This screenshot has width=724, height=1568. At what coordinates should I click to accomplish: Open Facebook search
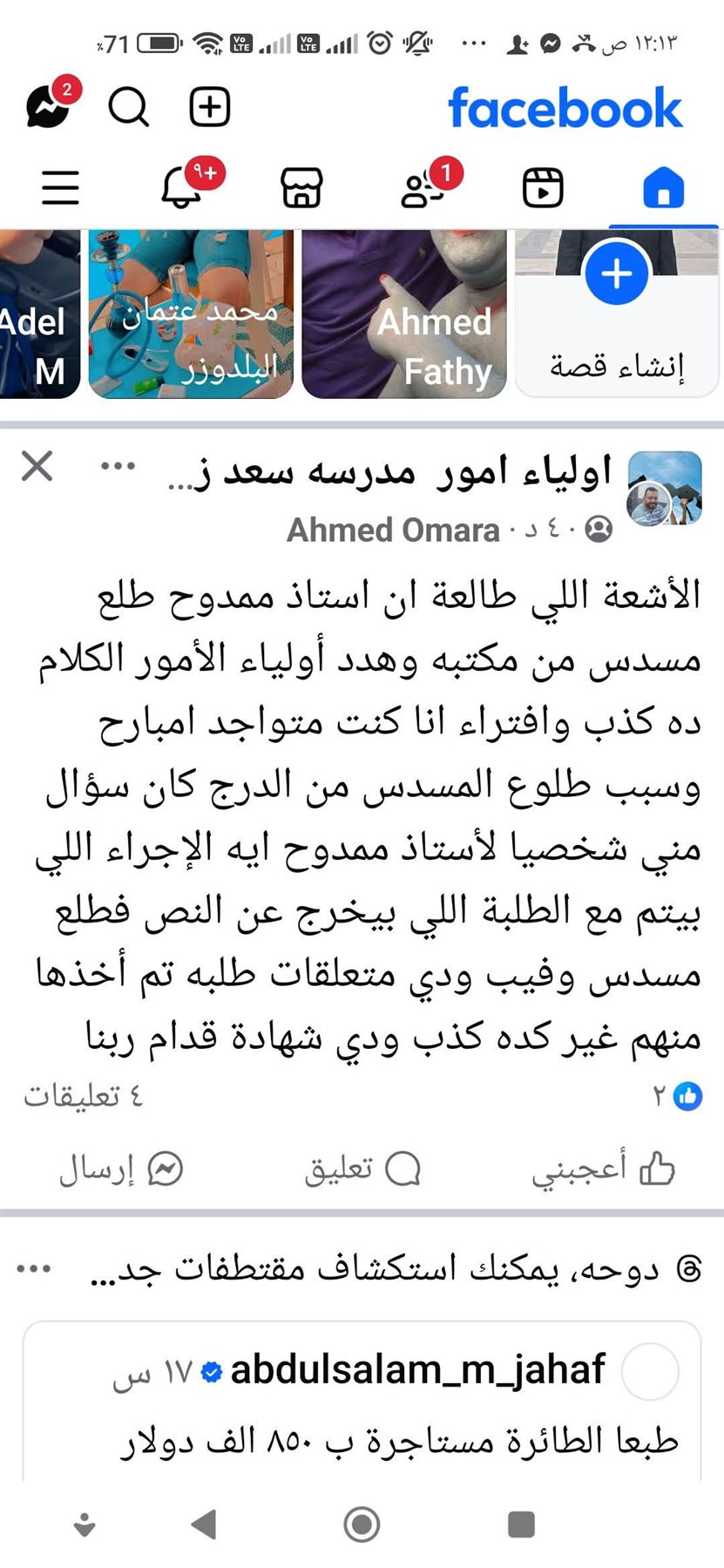click(128, 108)
